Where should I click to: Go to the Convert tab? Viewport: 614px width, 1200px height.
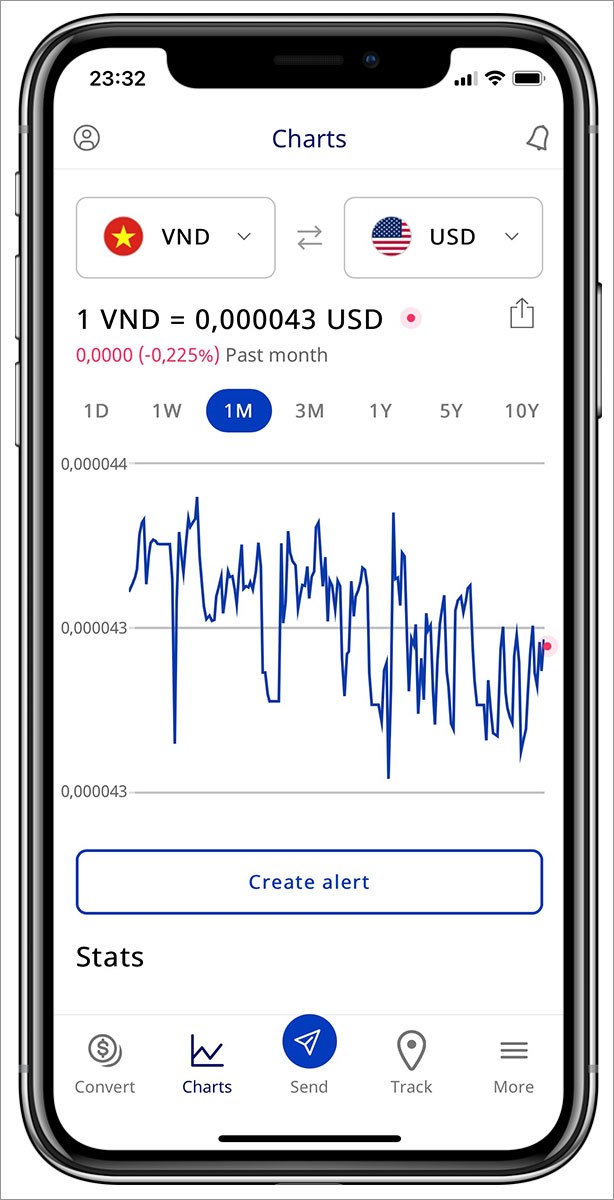(105, 1064)
